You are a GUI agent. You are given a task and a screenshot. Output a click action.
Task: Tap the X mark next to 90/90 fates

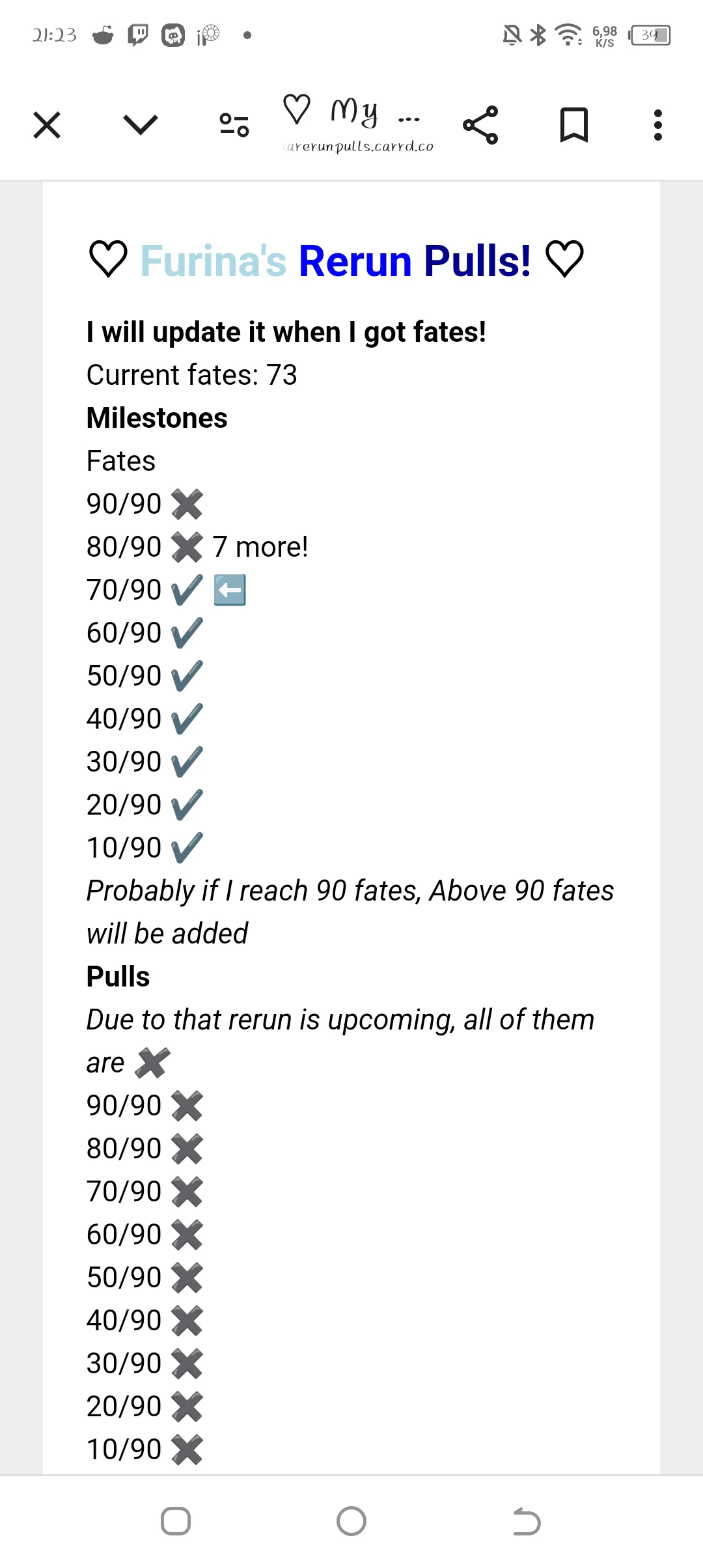(187, 503)
